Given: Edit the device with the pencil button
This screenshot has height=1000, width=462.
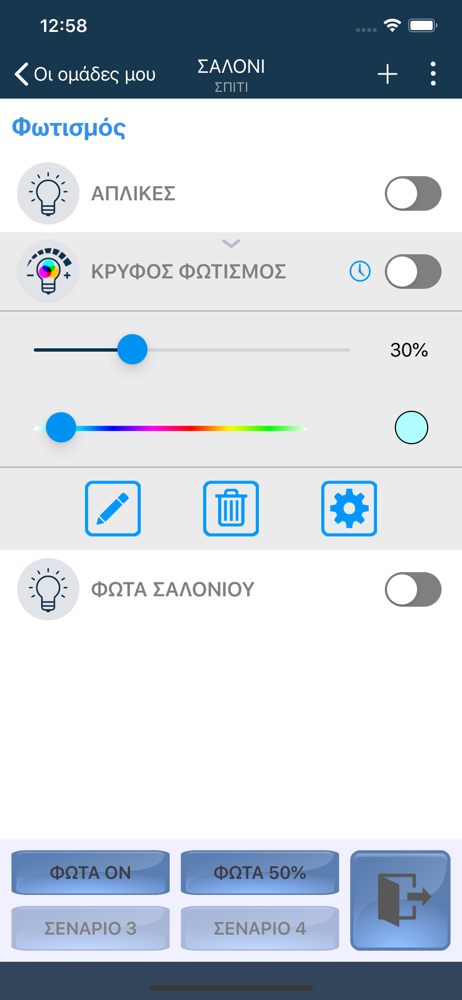Looking at the screenshot, I should pyautogui.click(x=113, y=508).
